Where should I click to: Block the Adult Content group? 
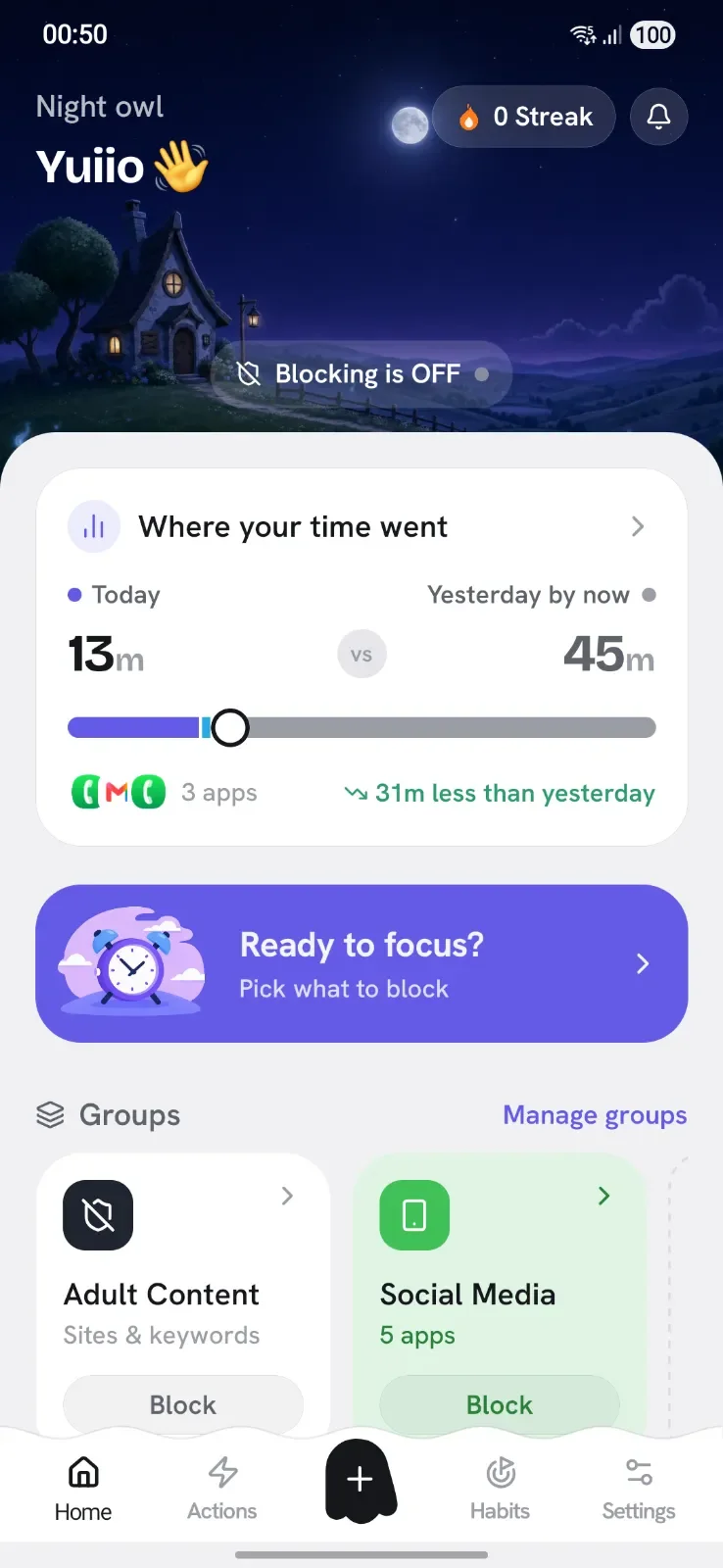pyautogui.click(x=183, y=1404)
